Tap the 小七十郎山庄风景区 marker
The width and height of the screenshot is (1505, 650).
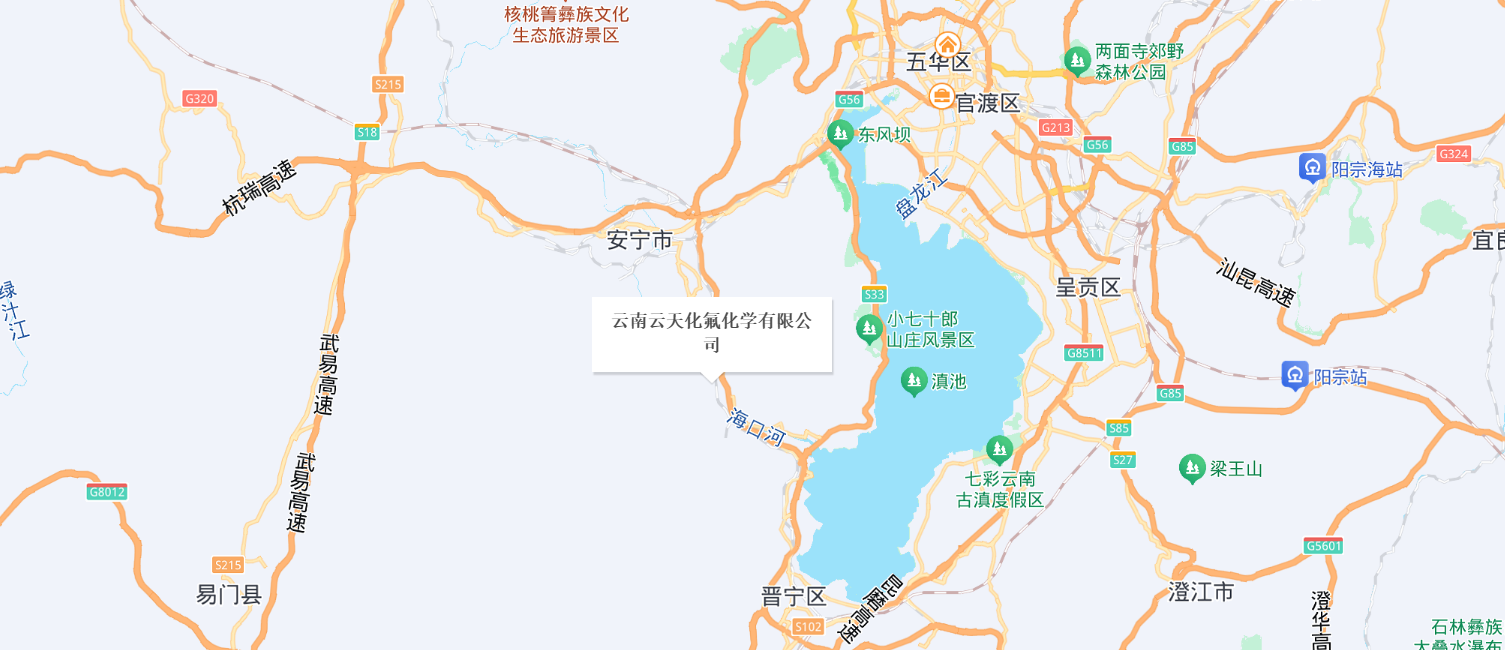coord(869,327)
